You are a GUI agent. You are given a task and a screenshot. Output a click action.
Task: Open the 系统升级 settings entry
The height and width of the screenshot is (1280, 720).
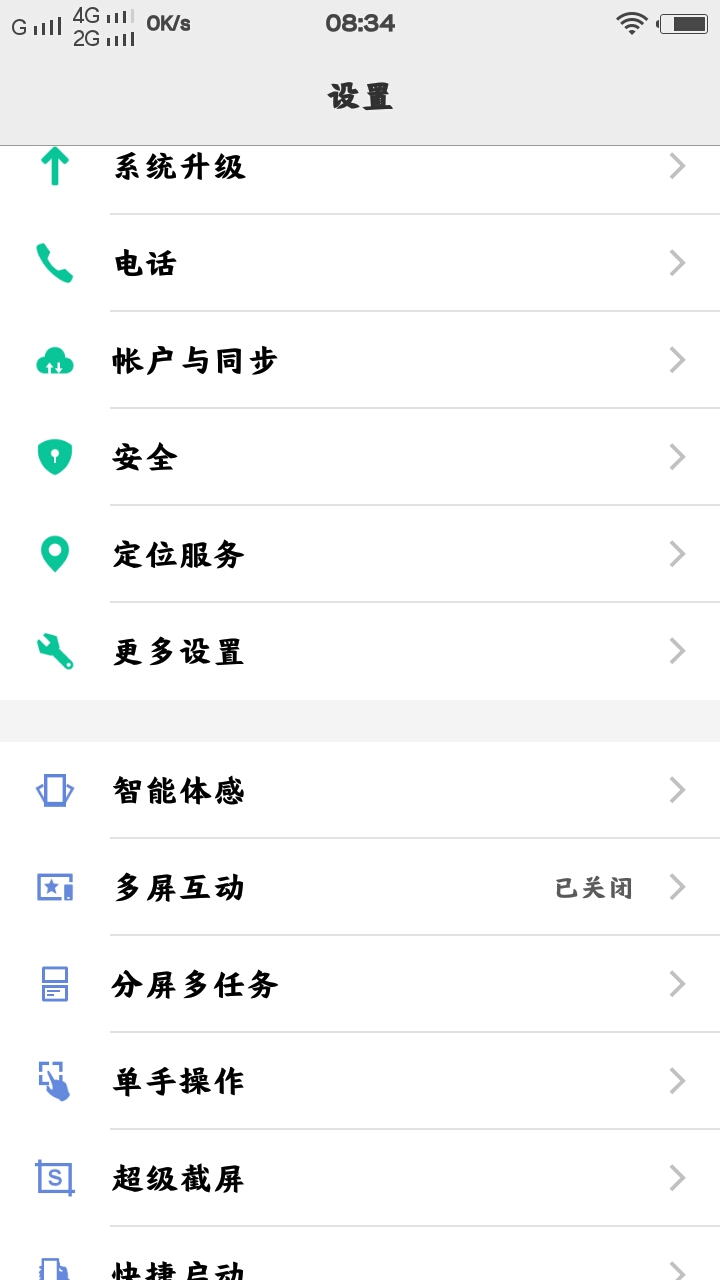click(360, 166)
